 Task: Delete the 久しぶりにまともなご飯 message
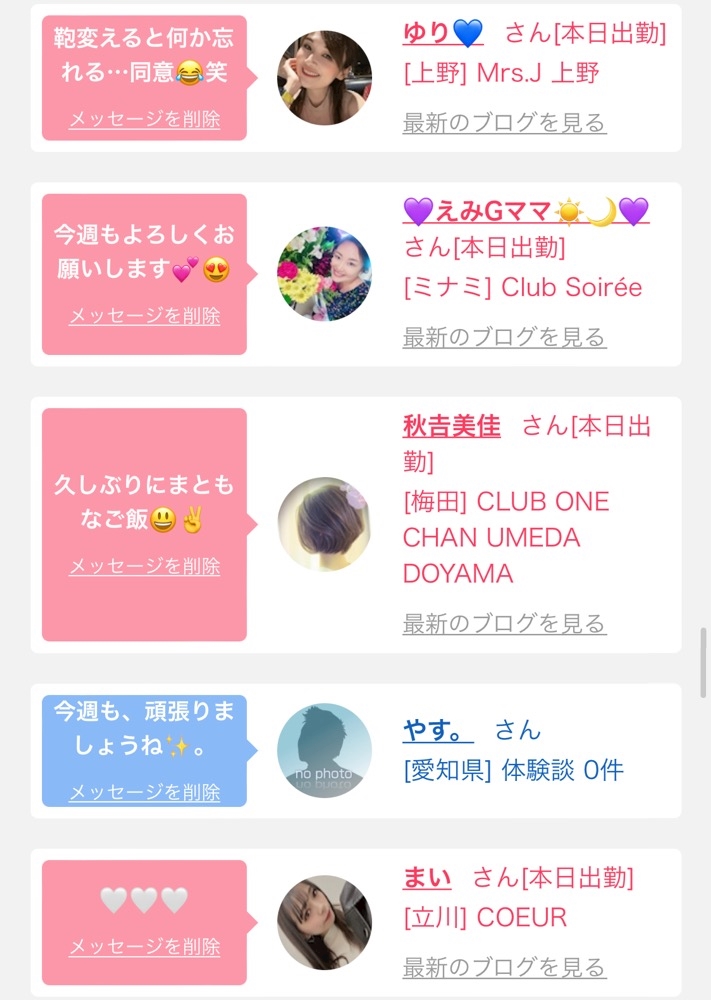click(x=145, y=566)
